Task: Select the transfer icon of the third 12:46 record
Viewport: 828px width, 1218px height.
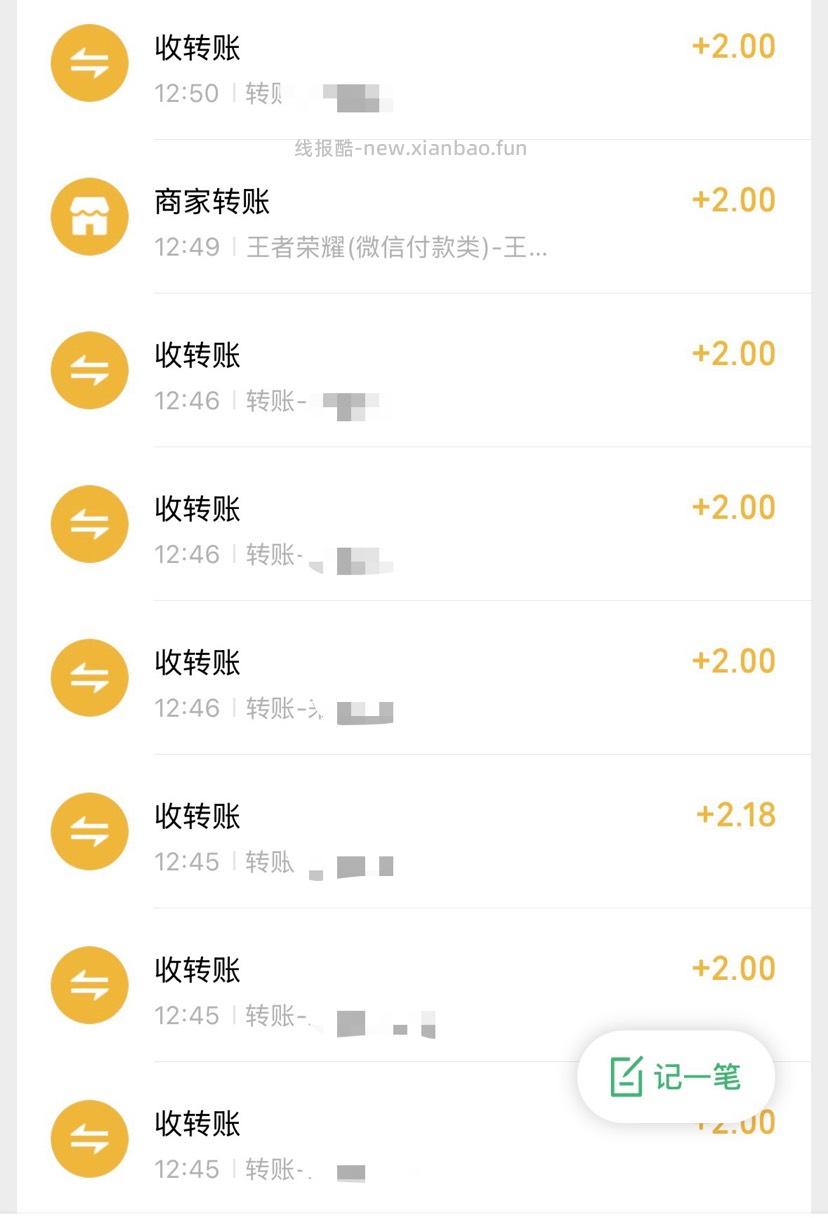Action: point(89,677)
